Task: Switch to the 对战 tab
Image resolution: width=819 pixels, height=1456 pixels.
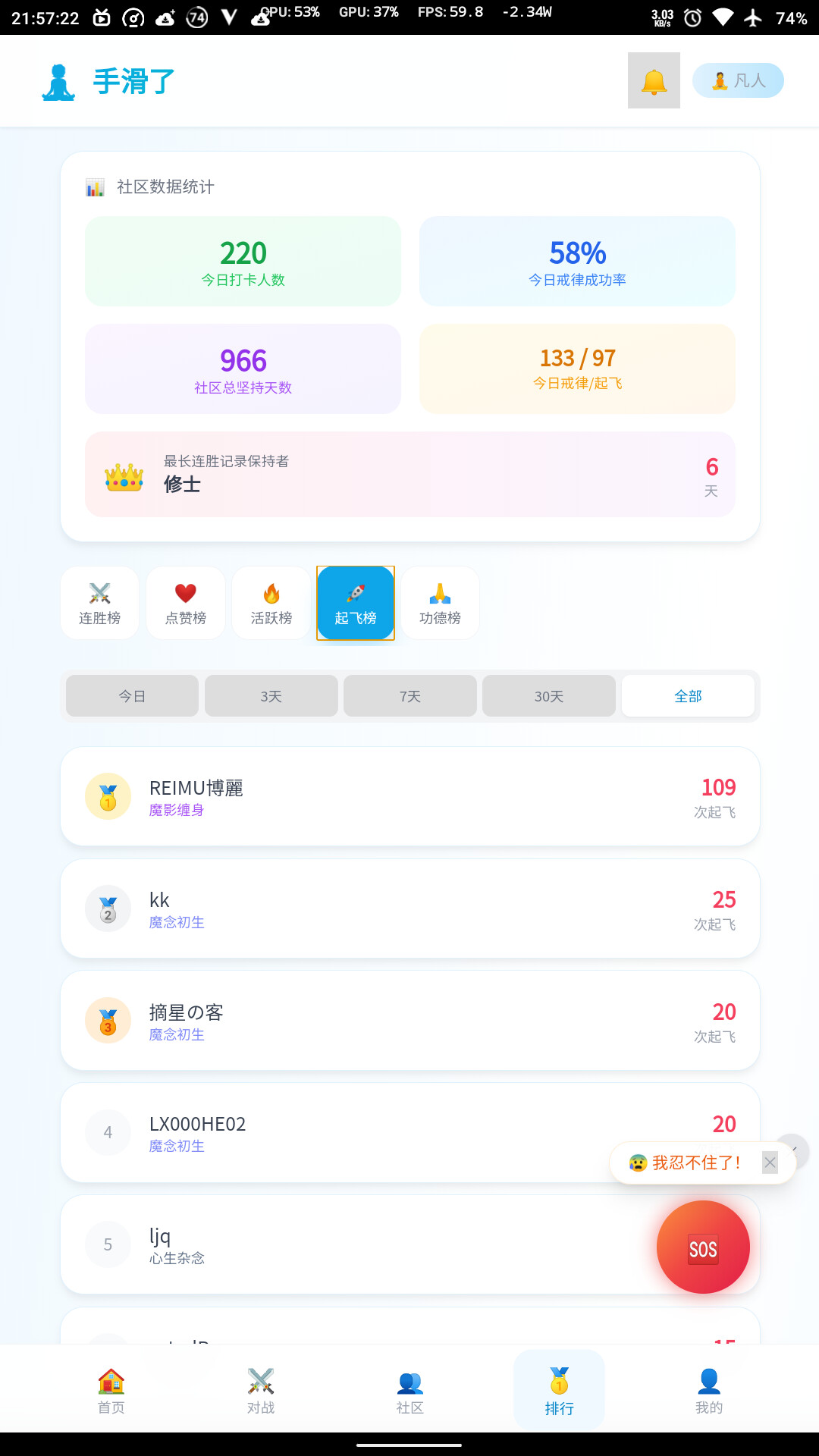Action: [x=261, y=1392]
